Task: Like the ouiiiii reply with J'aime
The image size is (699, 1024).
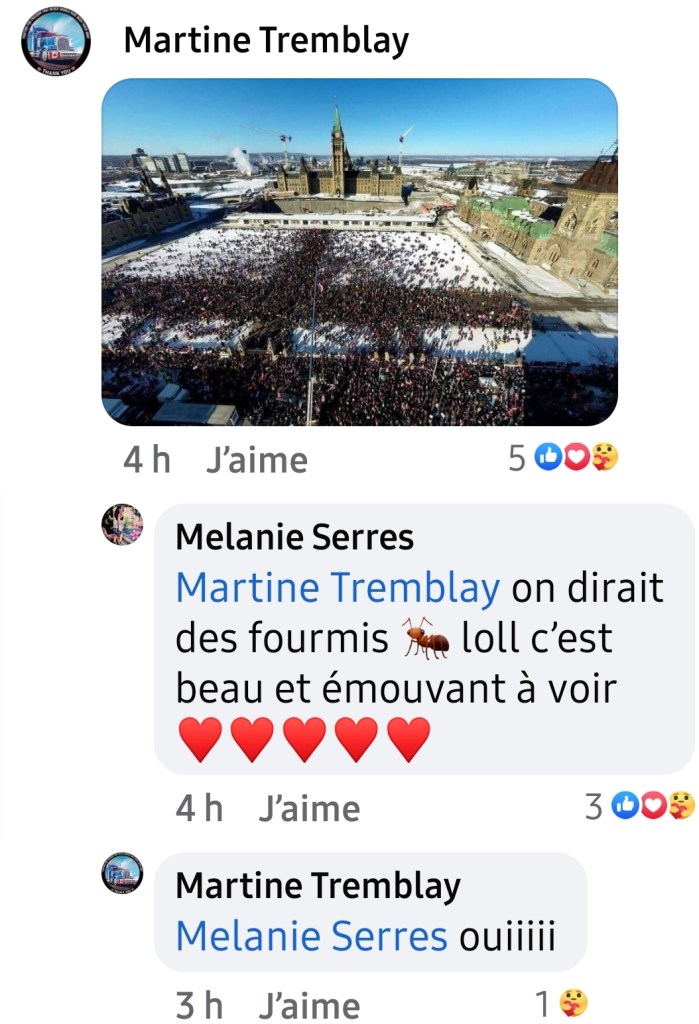Action: coord(308,1005)
